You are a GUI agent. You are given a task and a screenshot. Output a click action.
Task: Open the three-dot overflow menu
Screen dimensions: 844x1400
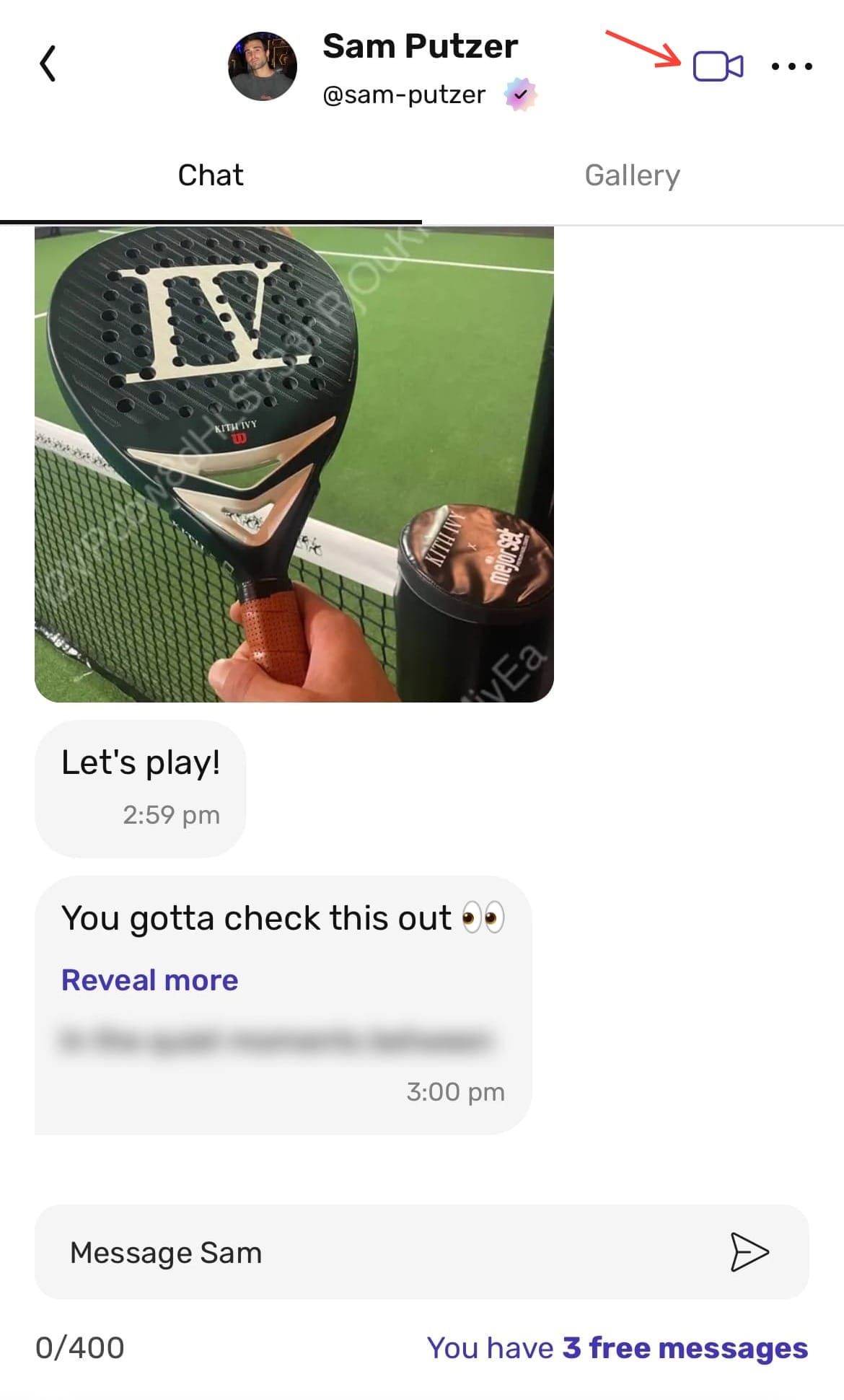791,66
